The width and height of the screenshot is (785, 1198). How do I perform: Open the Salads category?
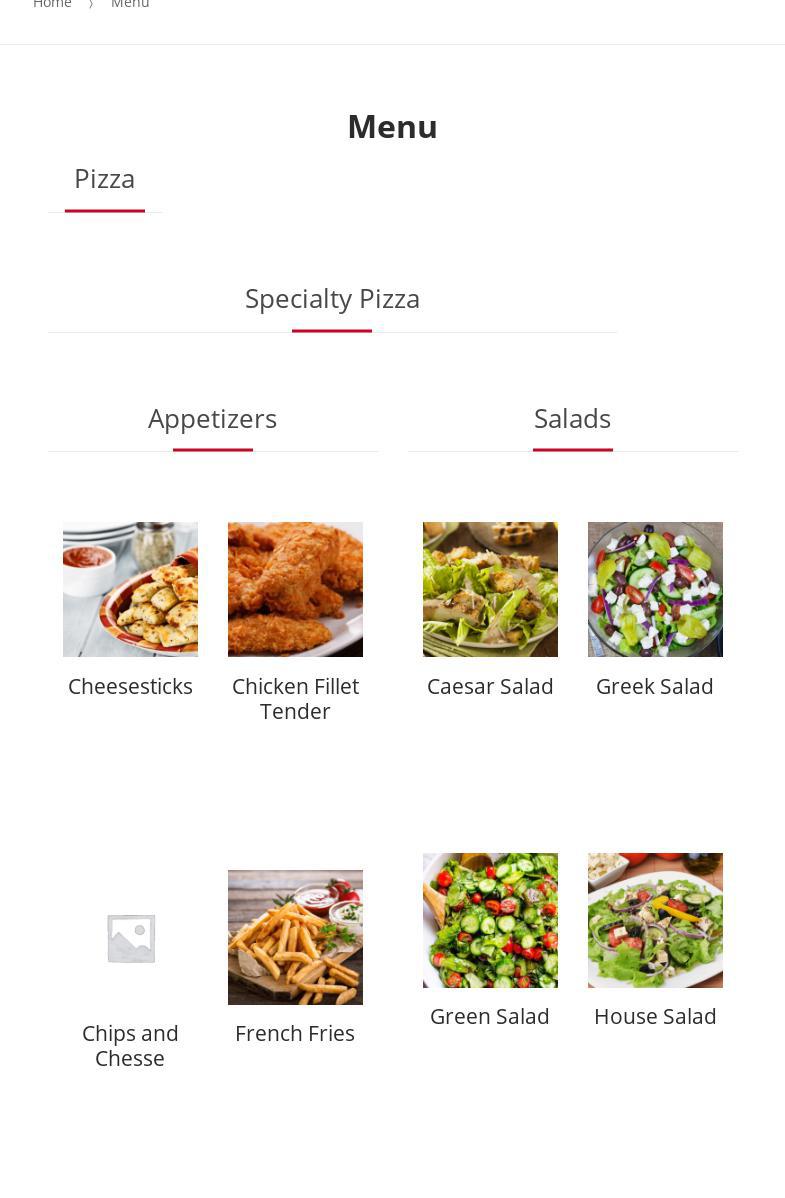(572, 419)
